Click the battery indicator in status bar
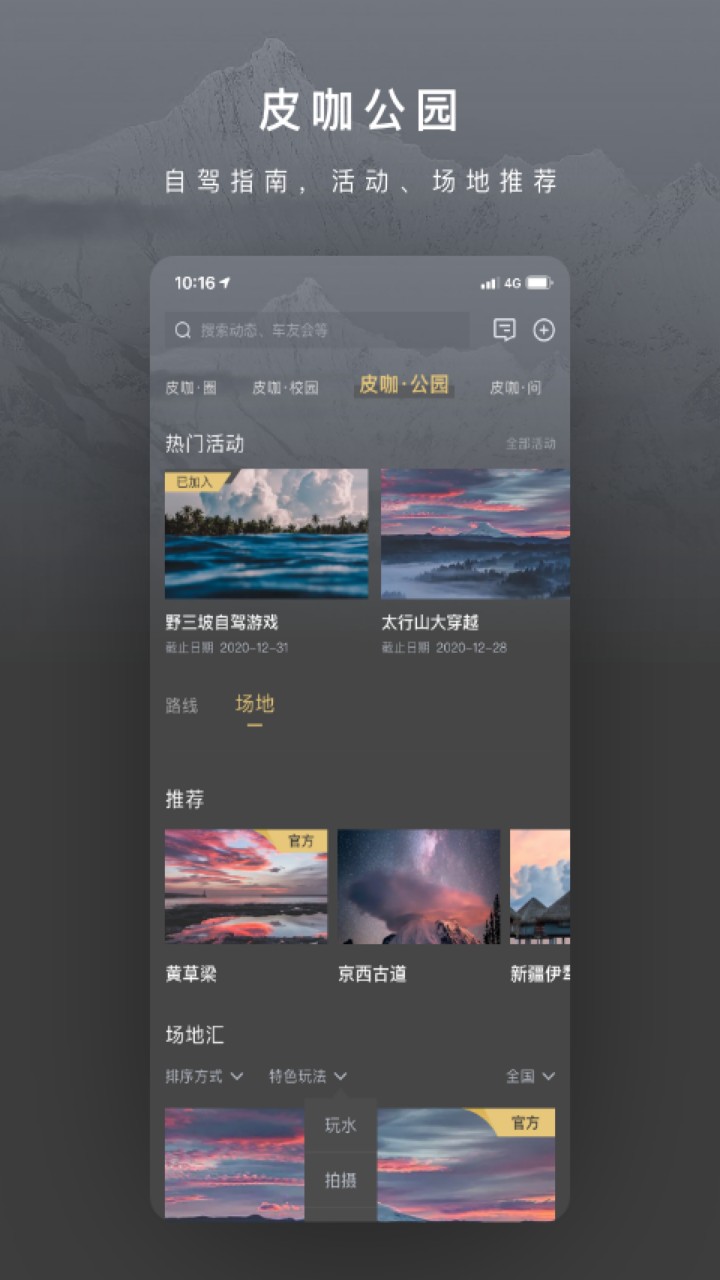 click(536, 283)
